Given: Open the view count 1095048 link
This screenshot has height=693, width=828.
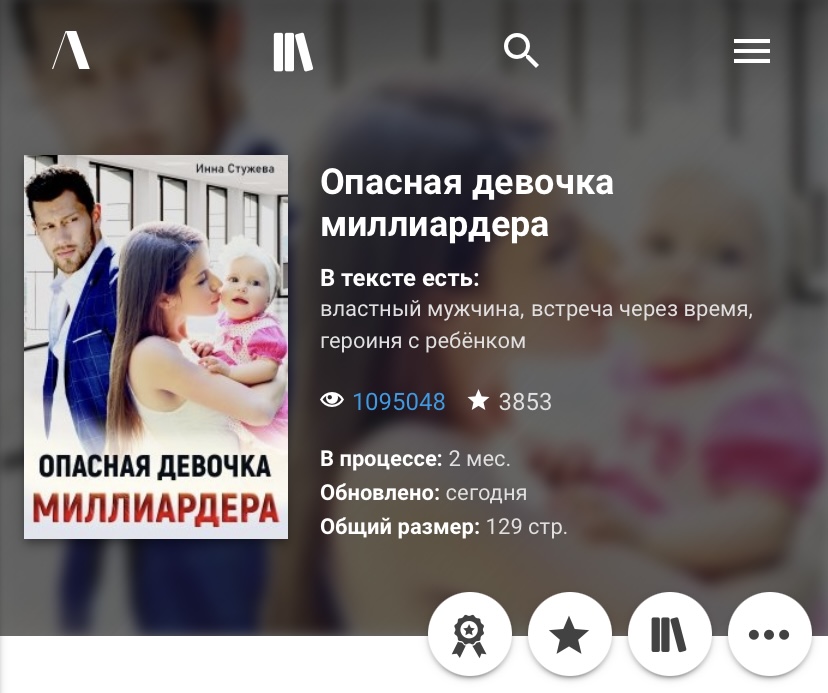Looking at the screenshot, I should pyautogui.click(x=398, y=402).
